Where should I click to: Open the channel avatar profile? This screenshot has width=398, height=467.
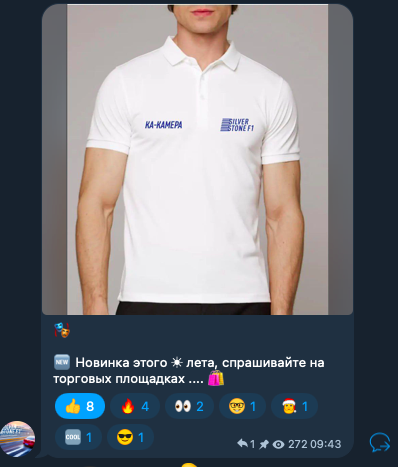(17, 439)
